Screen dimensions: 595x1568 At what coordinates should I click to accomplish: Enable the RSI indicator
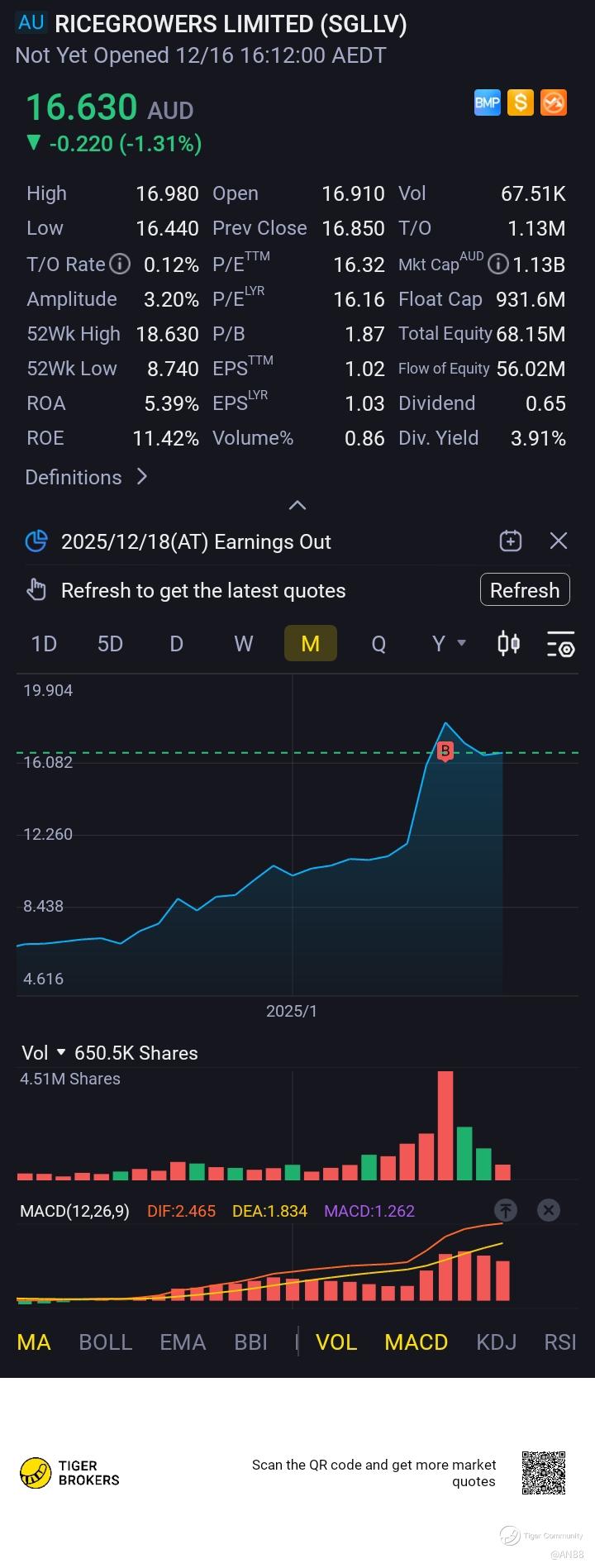(559, 1342)
